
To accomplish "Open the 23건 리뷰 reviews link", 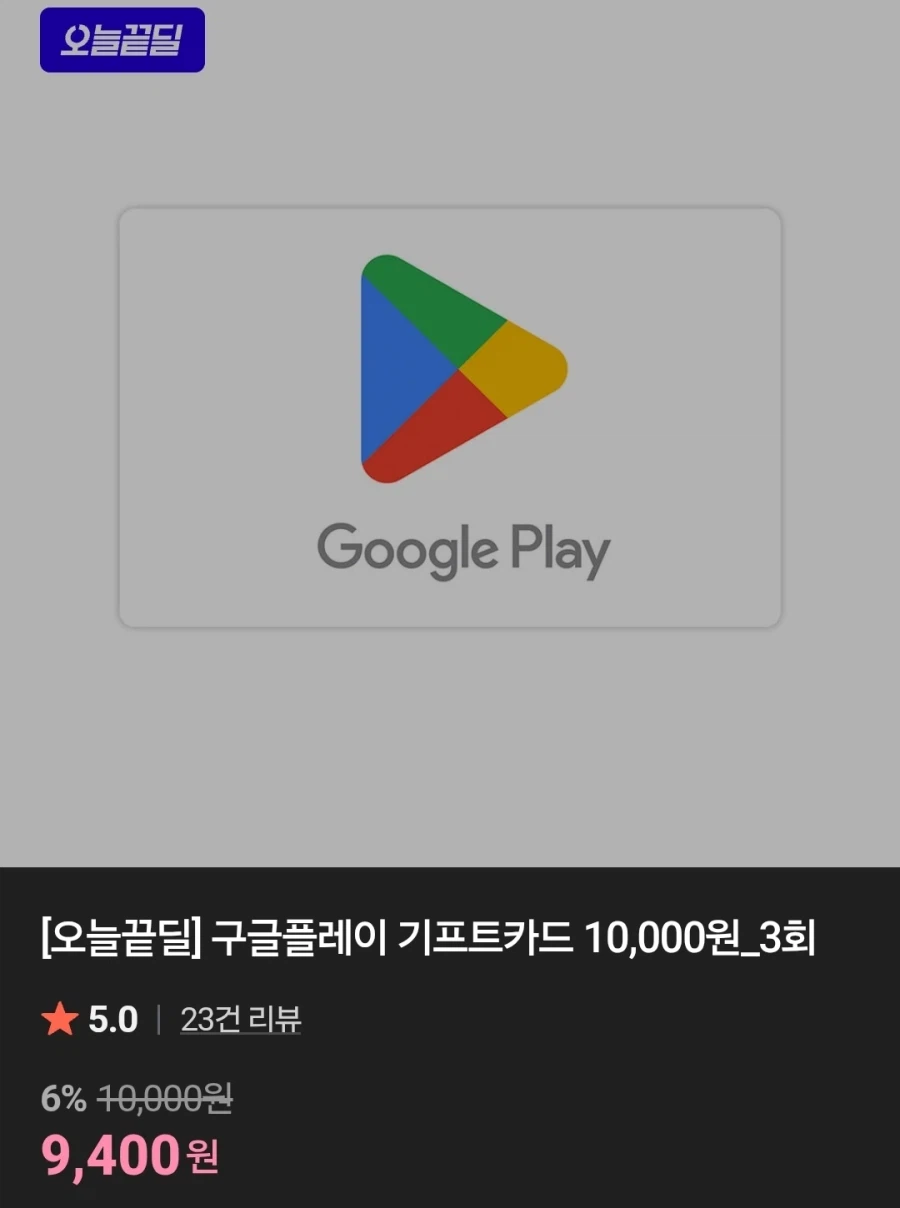I will pyautogui.click(x=240, y=1021).
